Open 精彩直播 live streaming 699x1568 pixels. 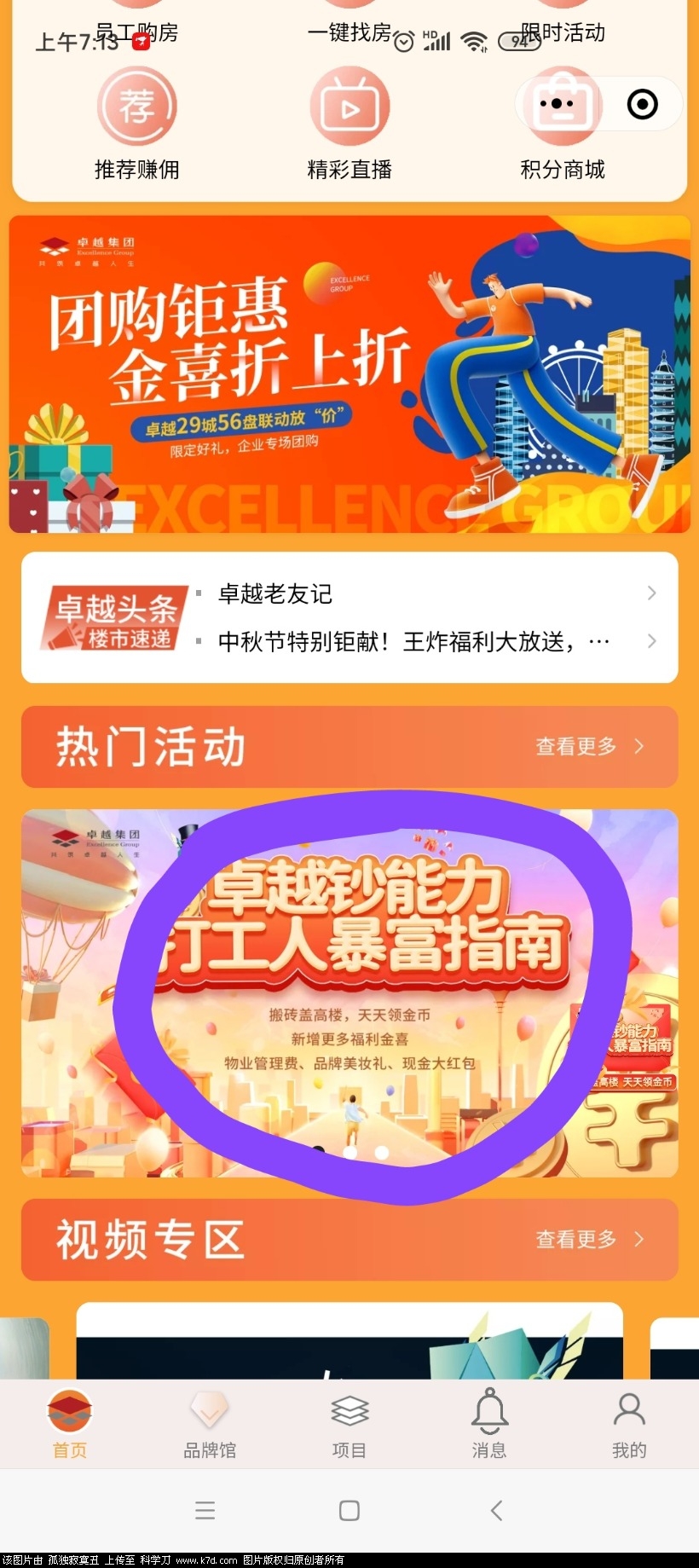tap(349, 125)
